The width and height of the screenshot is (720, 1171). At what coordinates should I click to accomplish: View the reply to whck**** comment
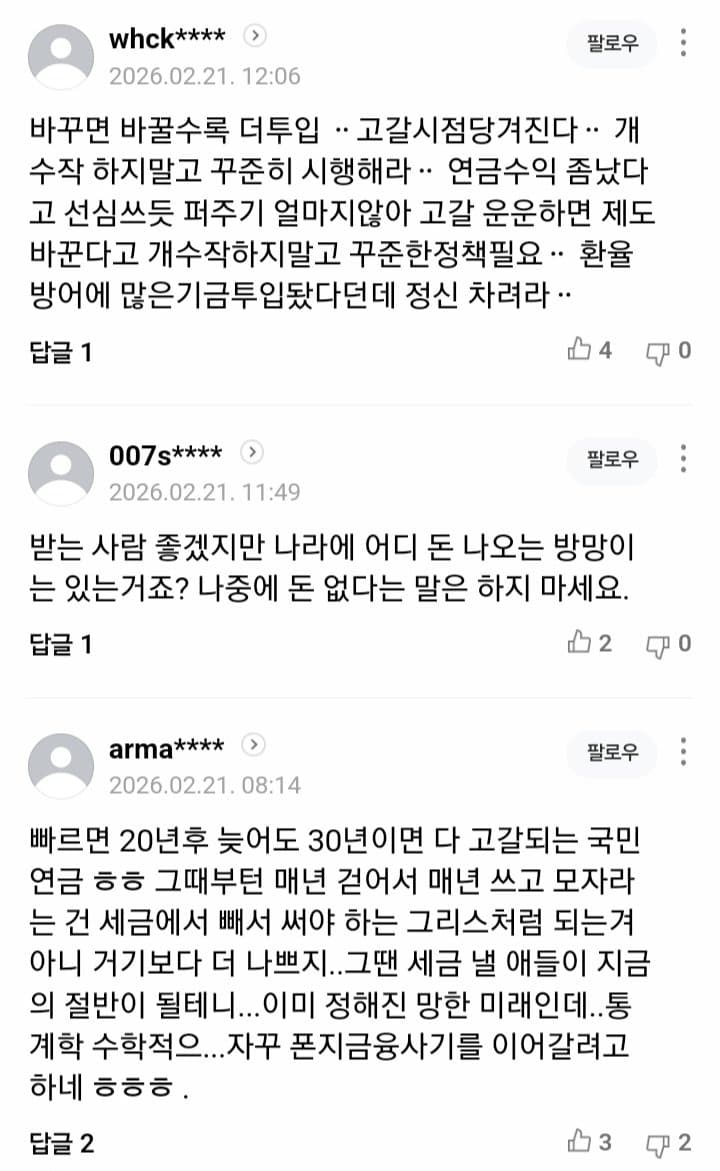[x=60, y=352]
